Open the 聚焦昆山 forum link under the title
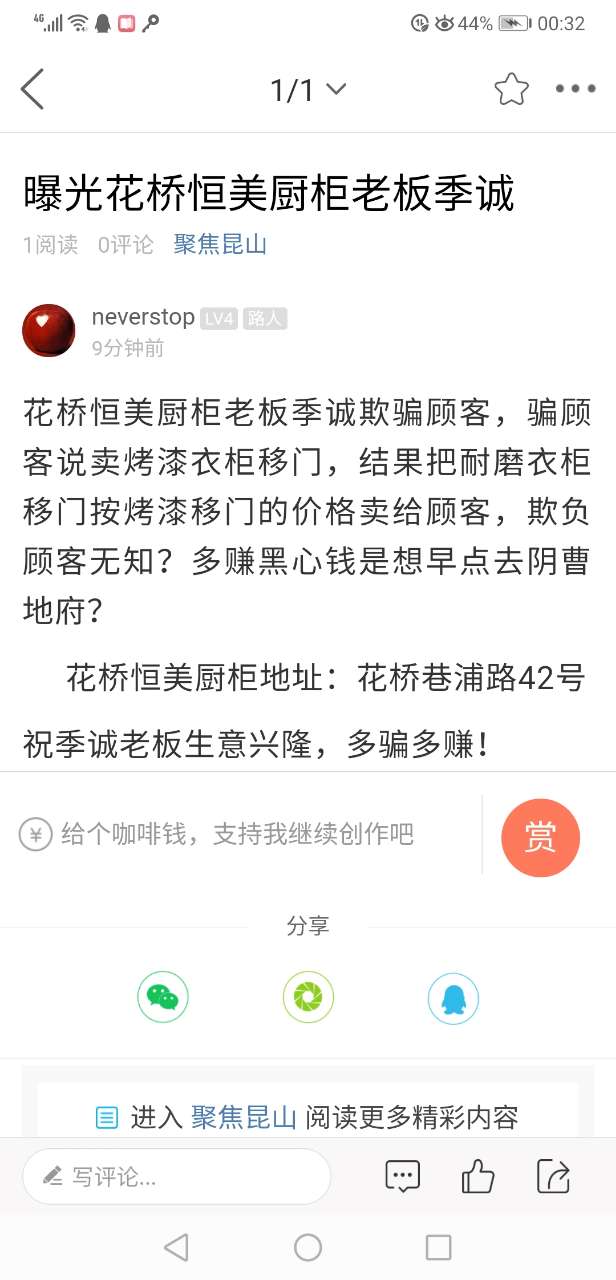The image size is (616, 1280). tap(220, 244)
